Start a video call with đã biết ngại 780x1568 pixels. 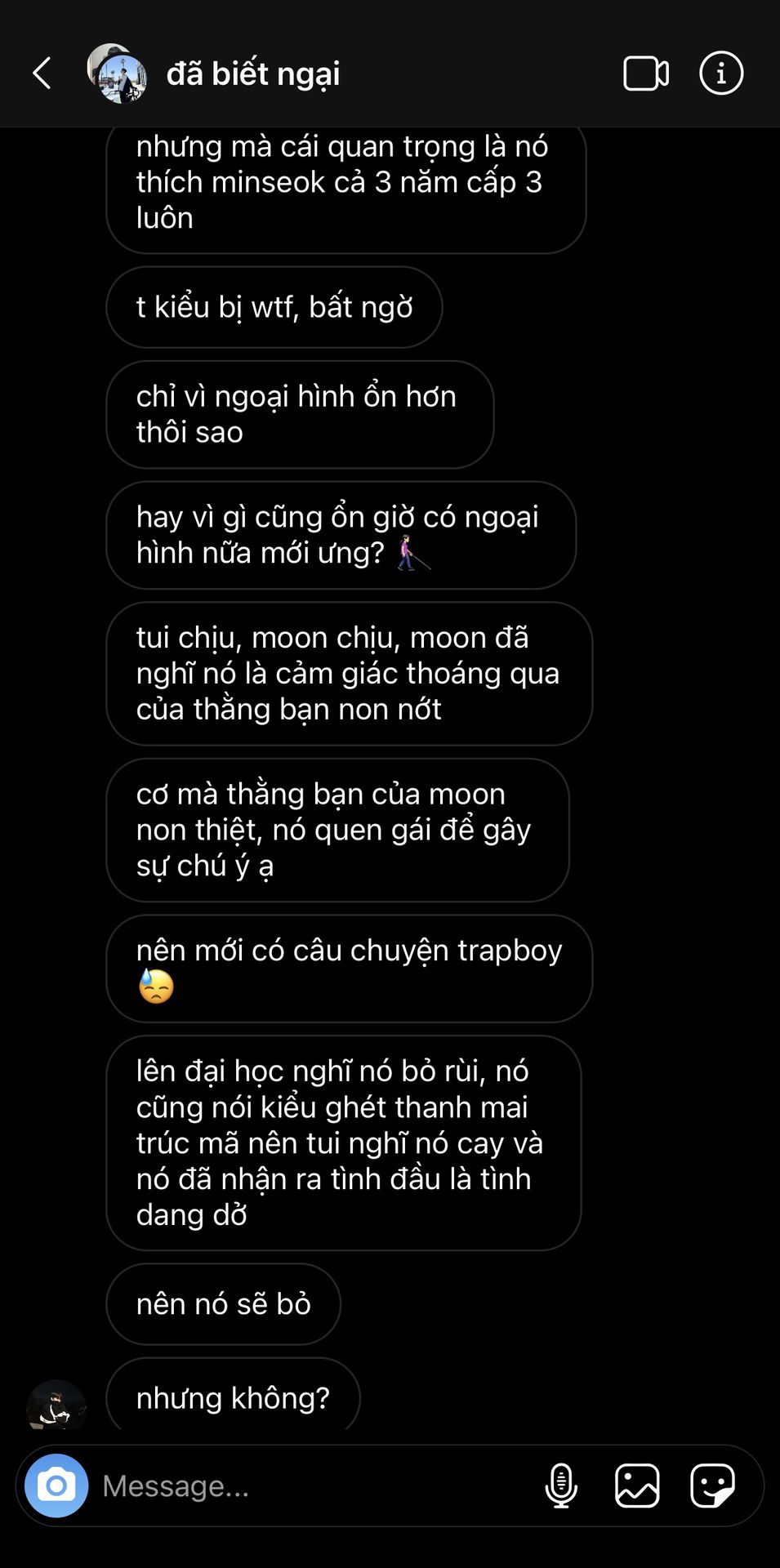click(x=645, y=73)
